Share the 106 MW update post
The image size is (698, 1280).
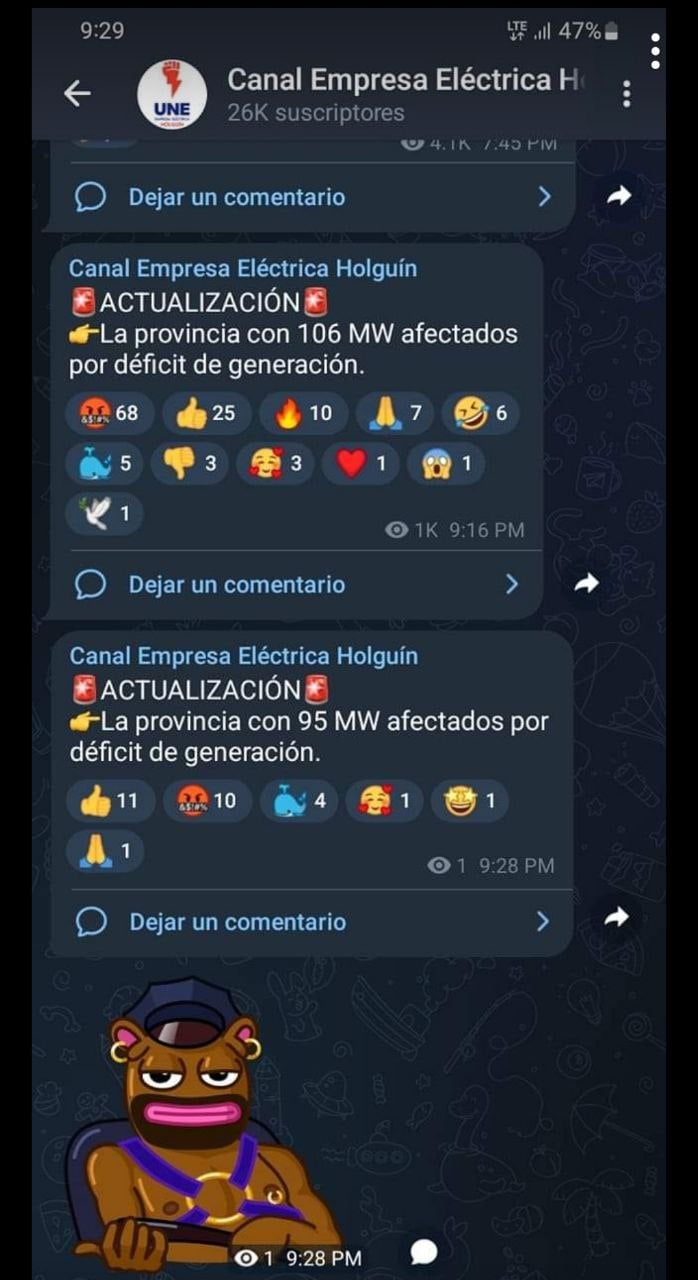point(587,583)
